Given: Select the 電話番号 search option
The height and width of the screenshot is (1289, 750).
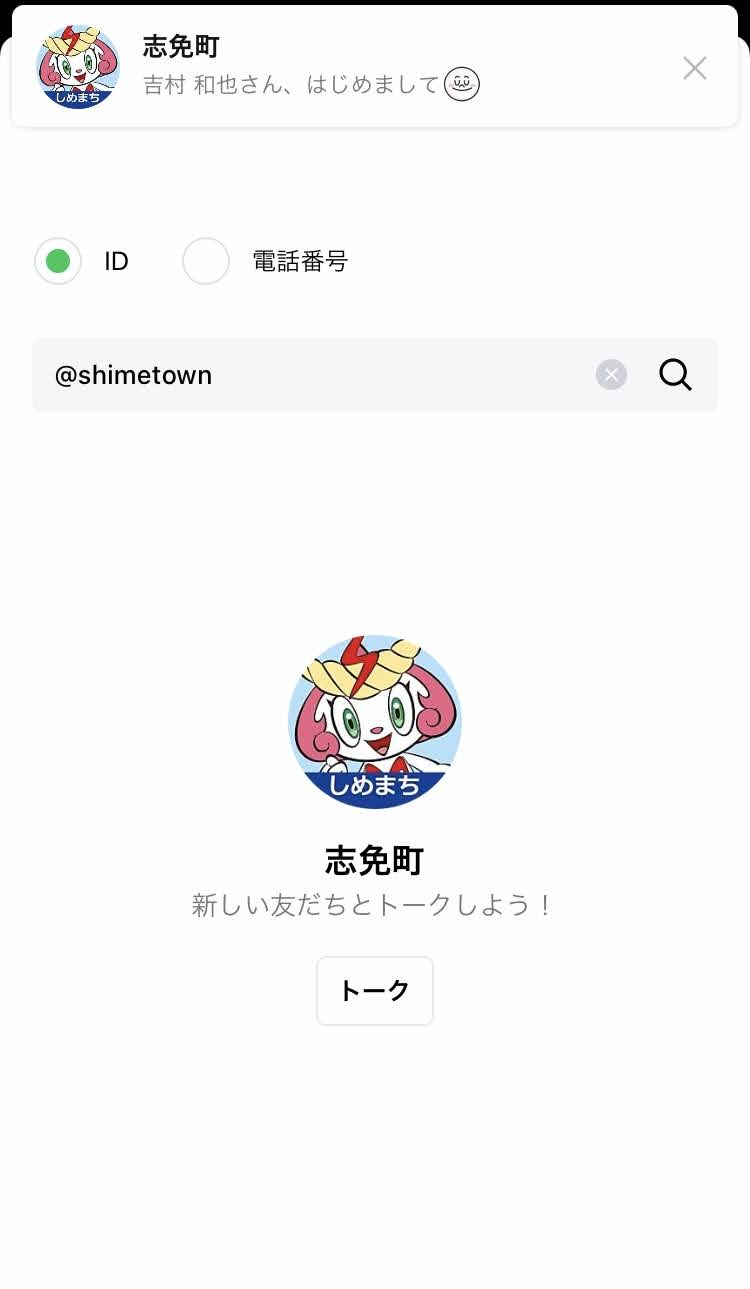Looking at the screenshot, I should 206,261.
